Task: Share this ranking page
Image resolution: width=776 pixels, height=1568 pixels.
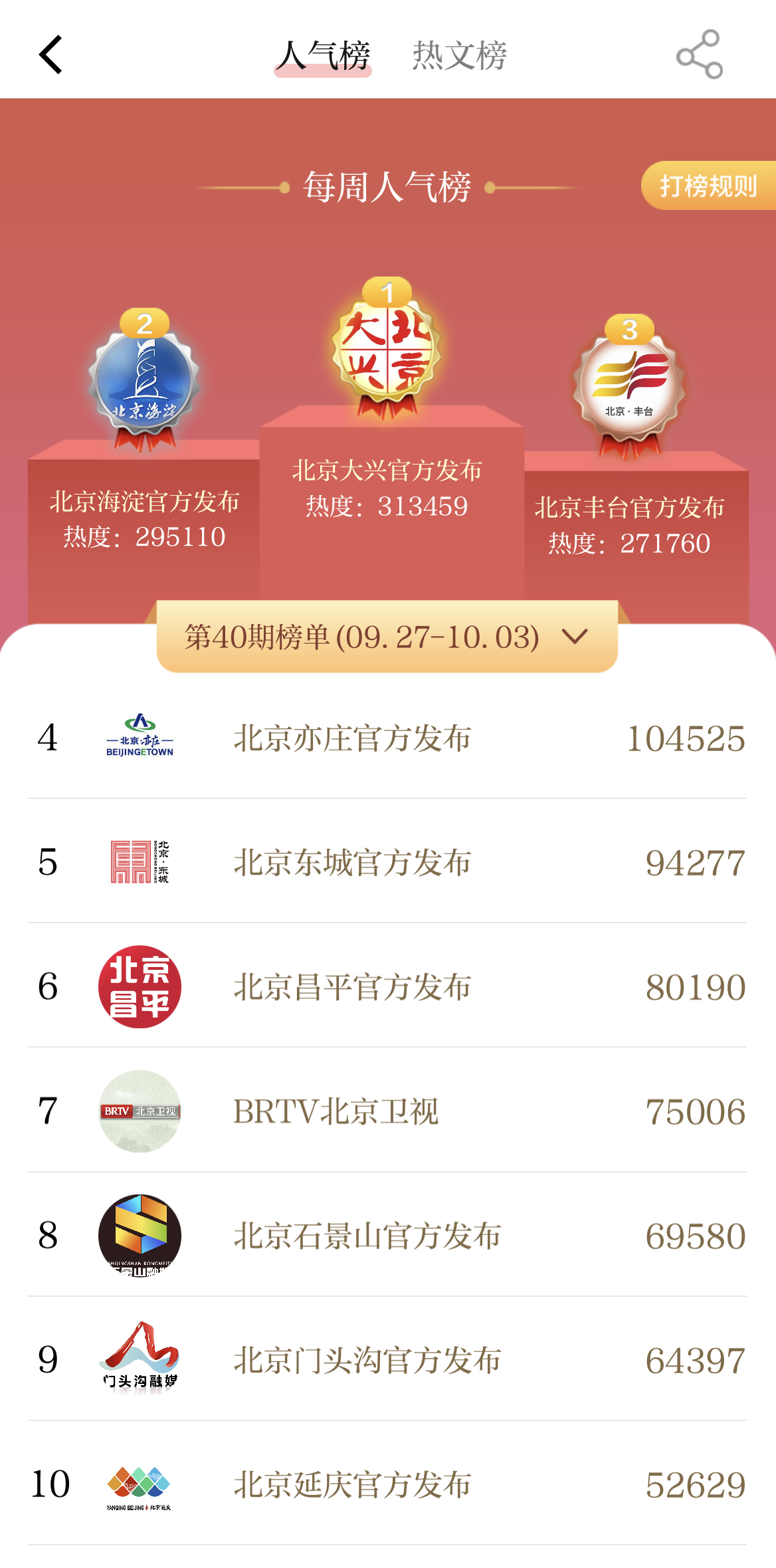Action: [699, 55]
